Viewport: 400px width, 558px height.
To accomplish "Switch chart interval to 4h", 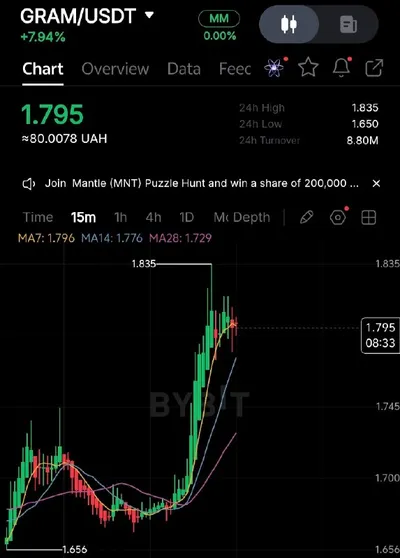I will pyautogui.click(x=153, y=217).
